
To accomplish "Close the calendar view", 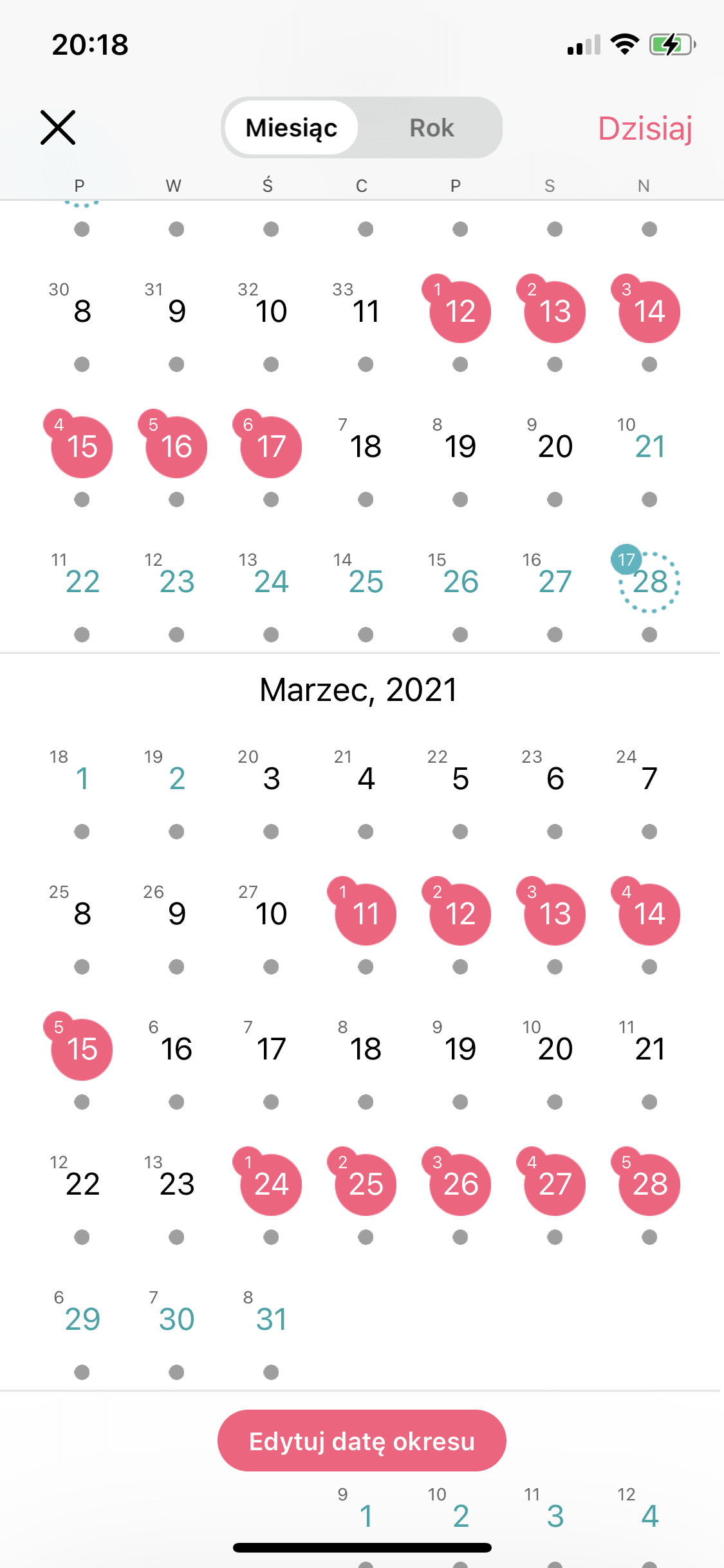I will [x=58, y=127].
